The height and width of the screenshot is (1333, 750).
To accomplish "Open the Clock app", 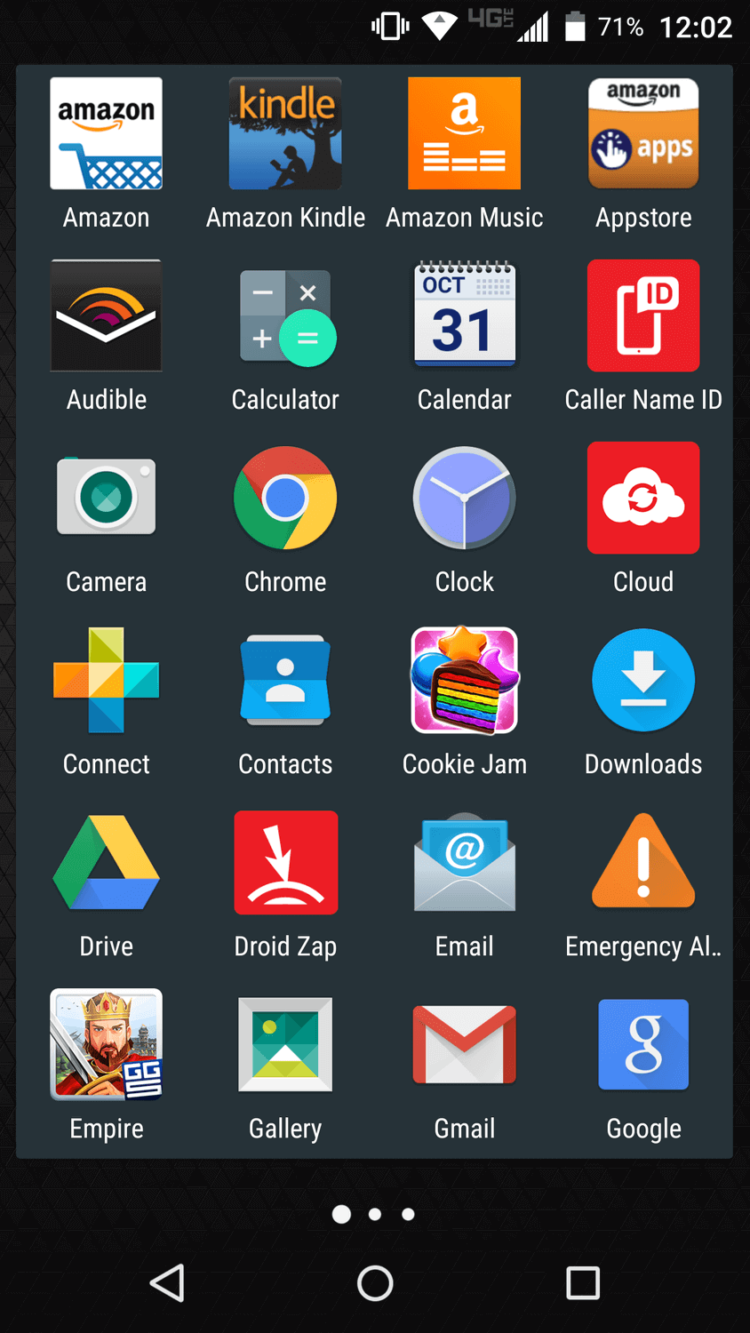I will click(x=464, y=498).
